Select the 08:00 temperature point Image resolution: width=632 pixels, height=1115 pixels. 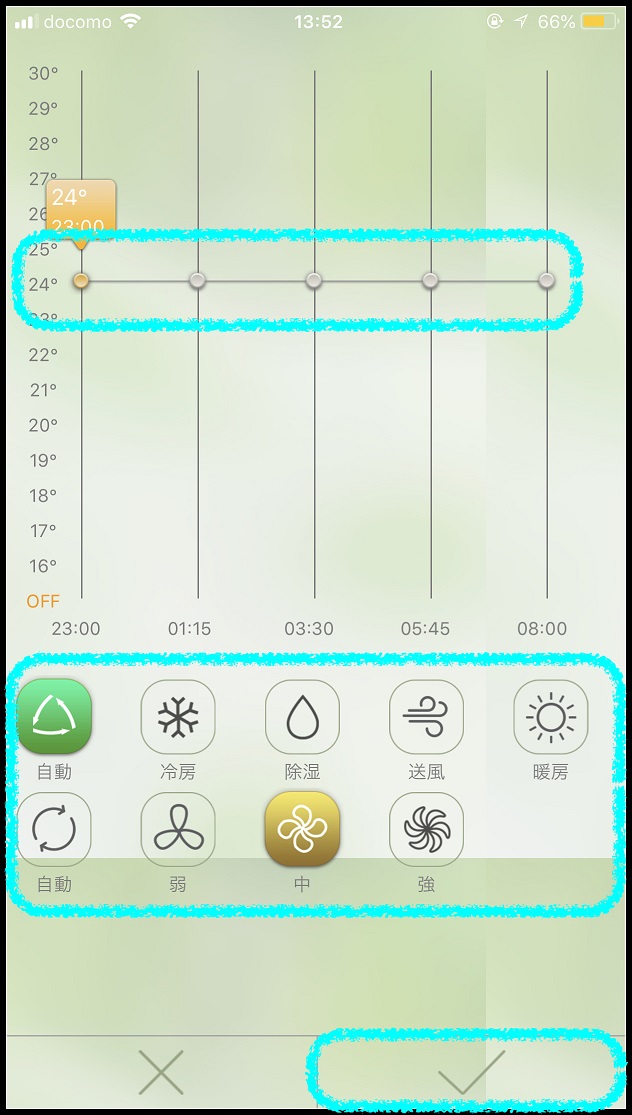[x=547, y=281]
